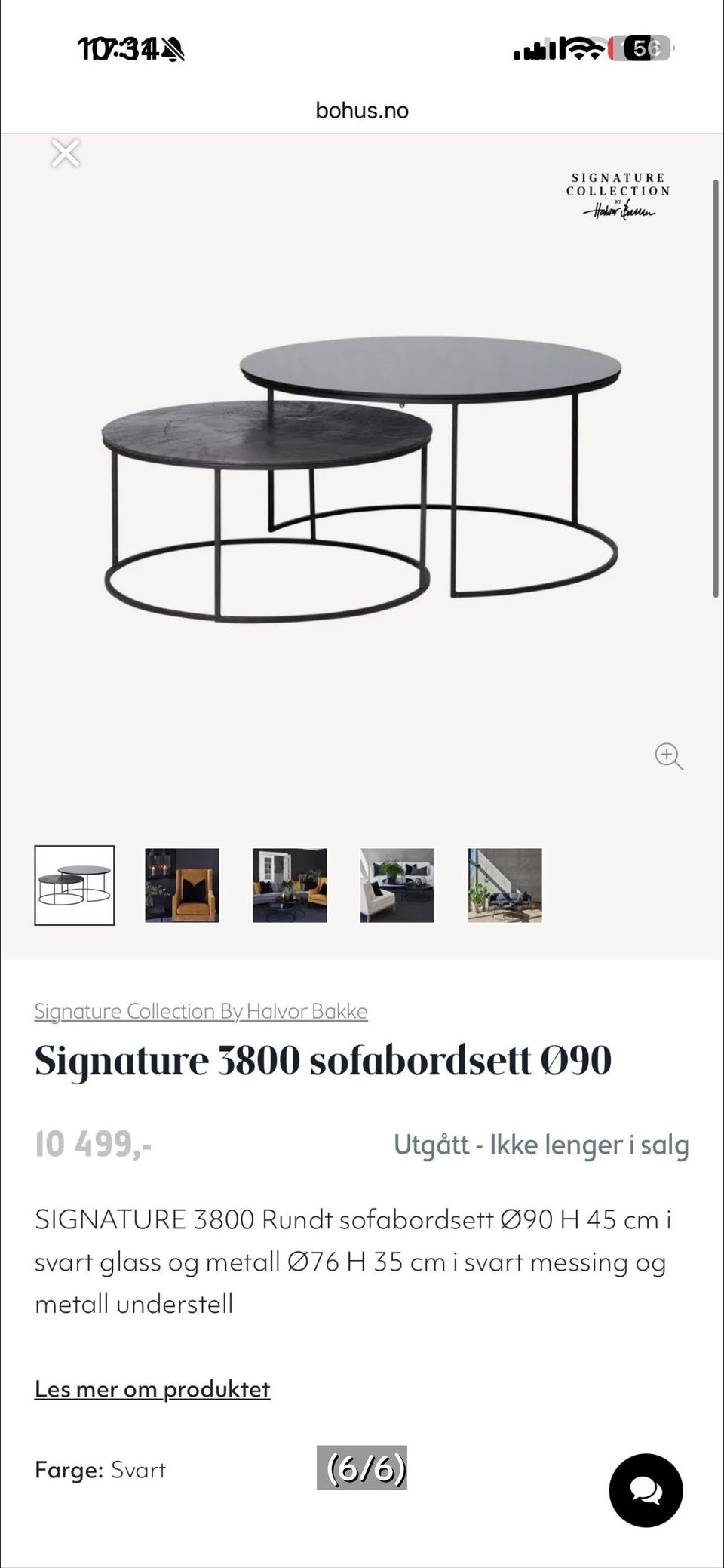Dismiss the product view with the X icon
The height and width of the screenshot is (1568, 724).
(66, 153)
